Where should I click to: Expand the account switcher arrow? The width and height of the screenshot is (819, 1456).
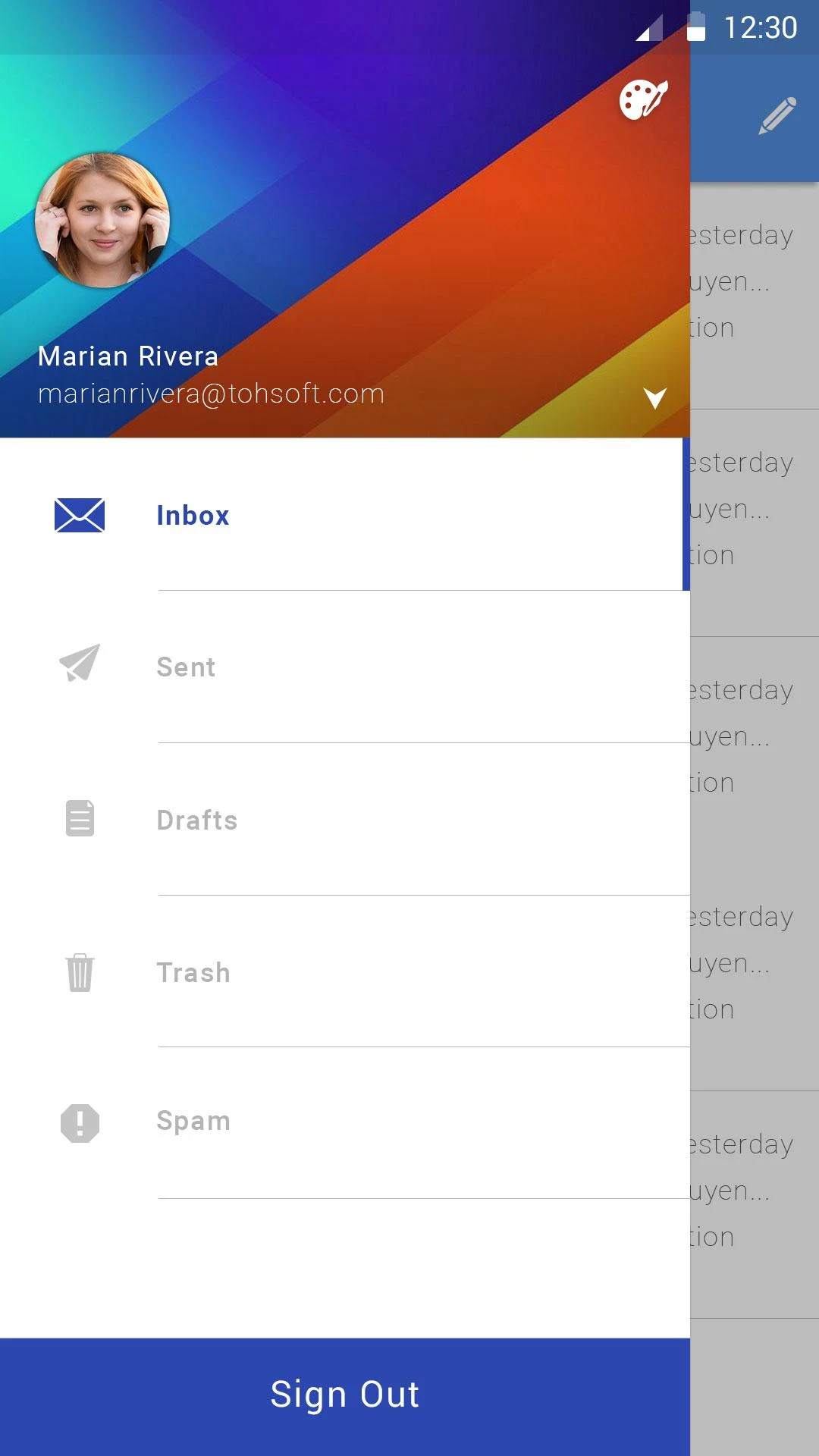[x=654, y=397]
